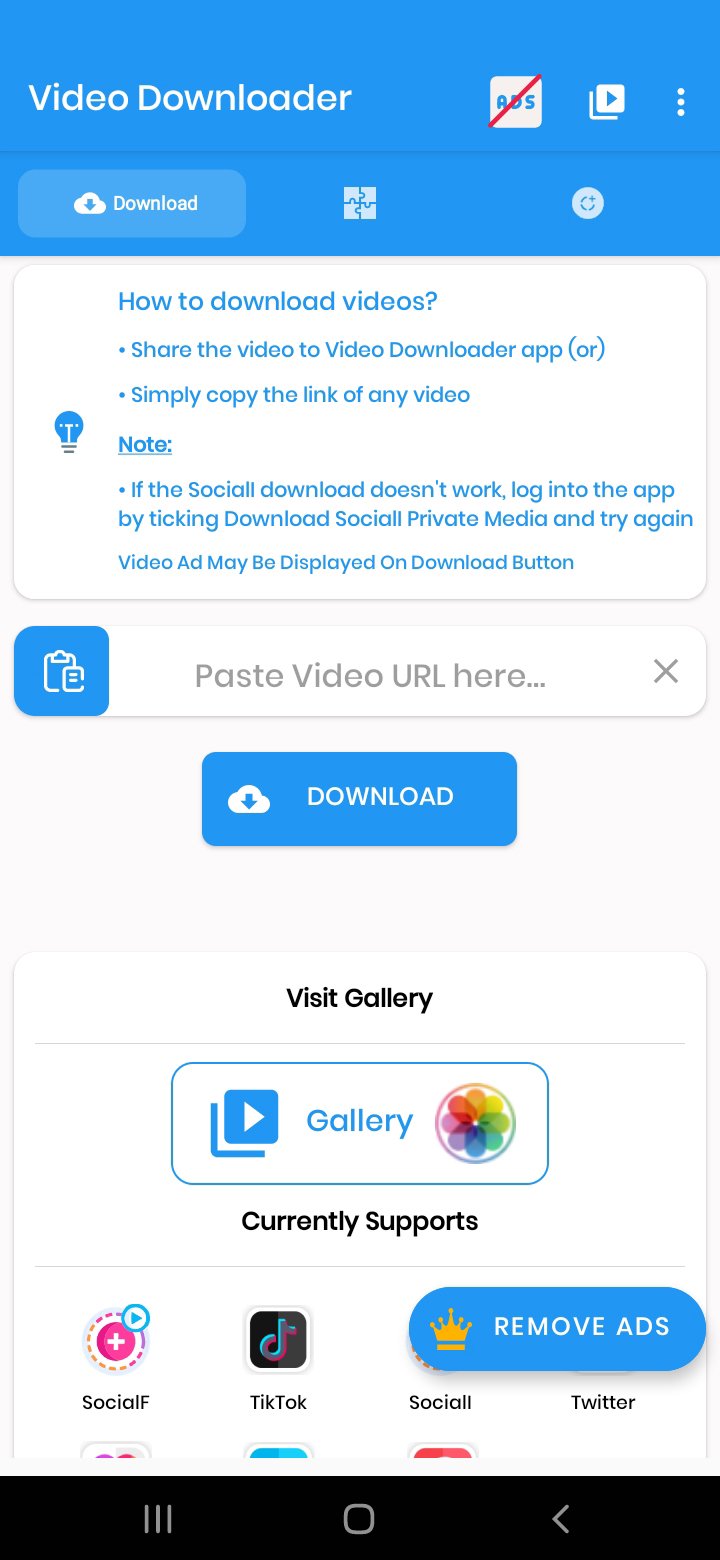Open the recent apps button

click(158, 1517)
